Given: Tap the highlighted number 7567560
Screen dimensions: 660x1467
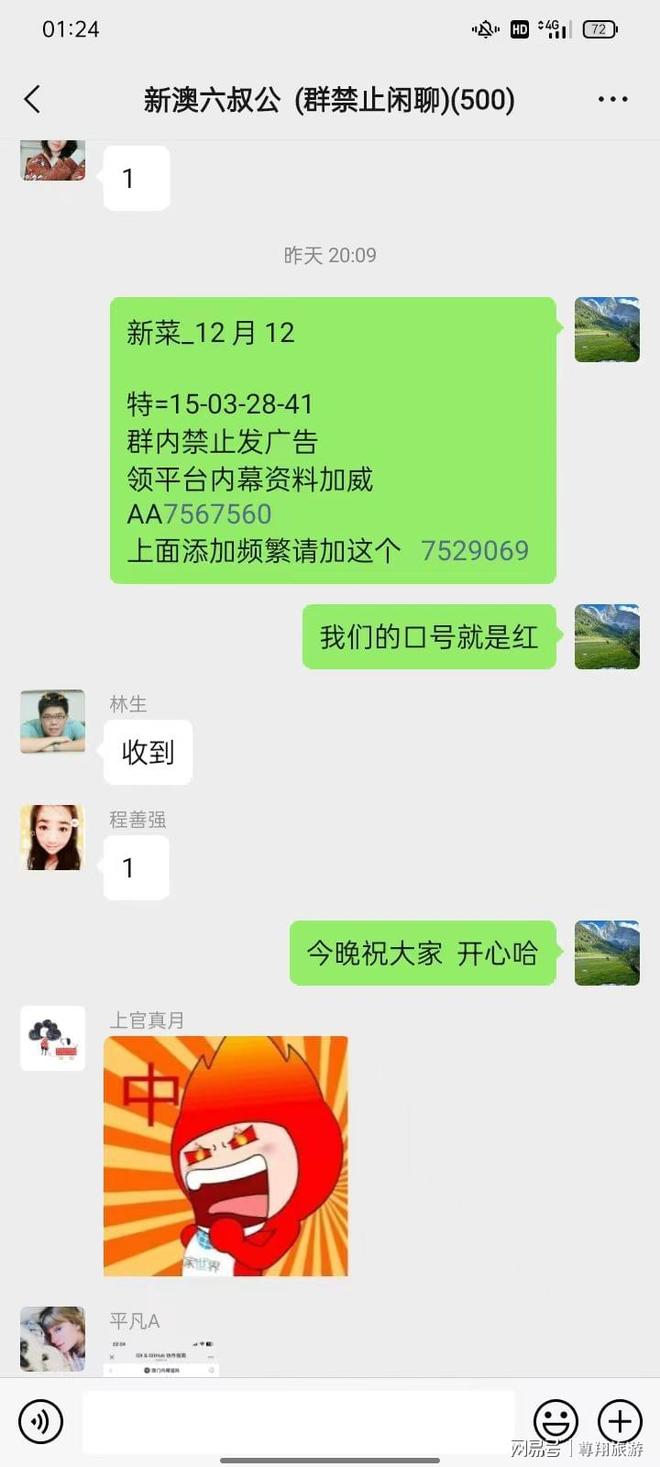Looking at the screenshot, I should pyautogui.click(x=217, y=514).
